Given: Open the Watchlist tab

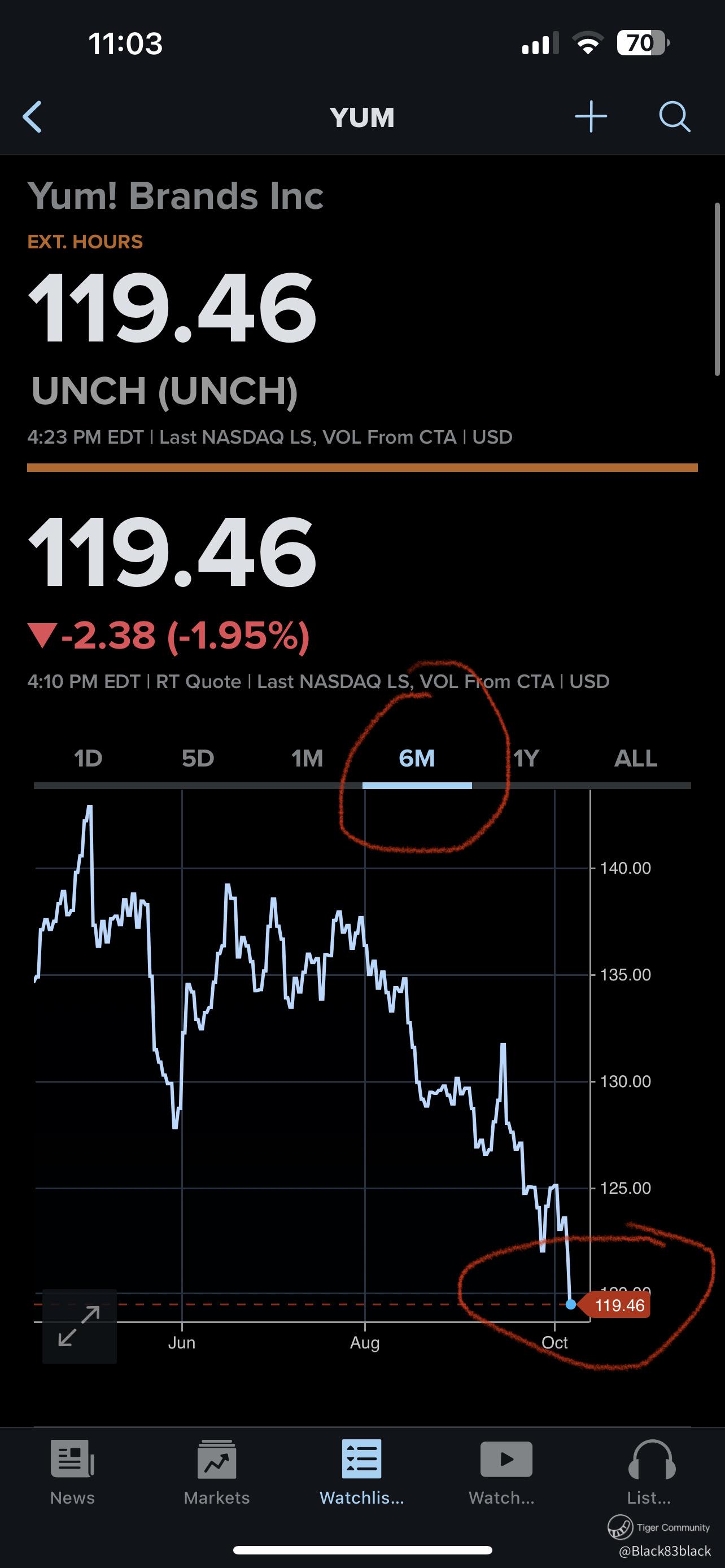Looking at the screenshot, I should [361, 1472].
